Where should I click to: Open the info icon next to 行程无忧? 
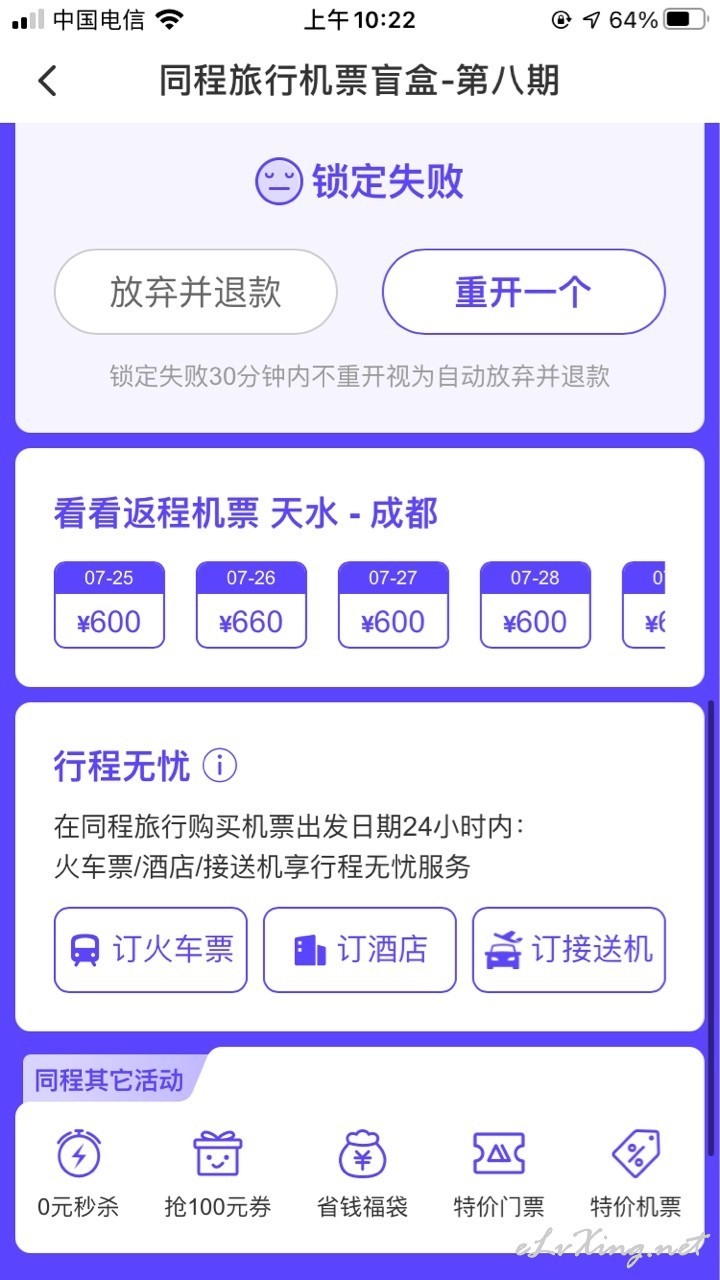[220, 766]
